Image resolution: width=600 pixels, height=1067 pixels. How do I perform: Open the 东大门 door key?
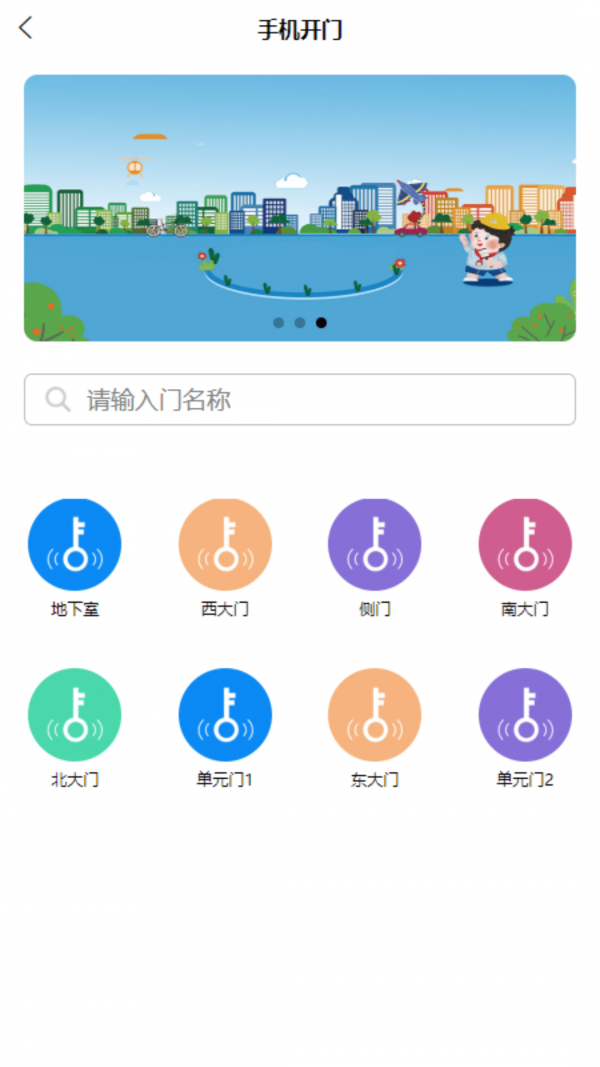(x=375, y=715)
